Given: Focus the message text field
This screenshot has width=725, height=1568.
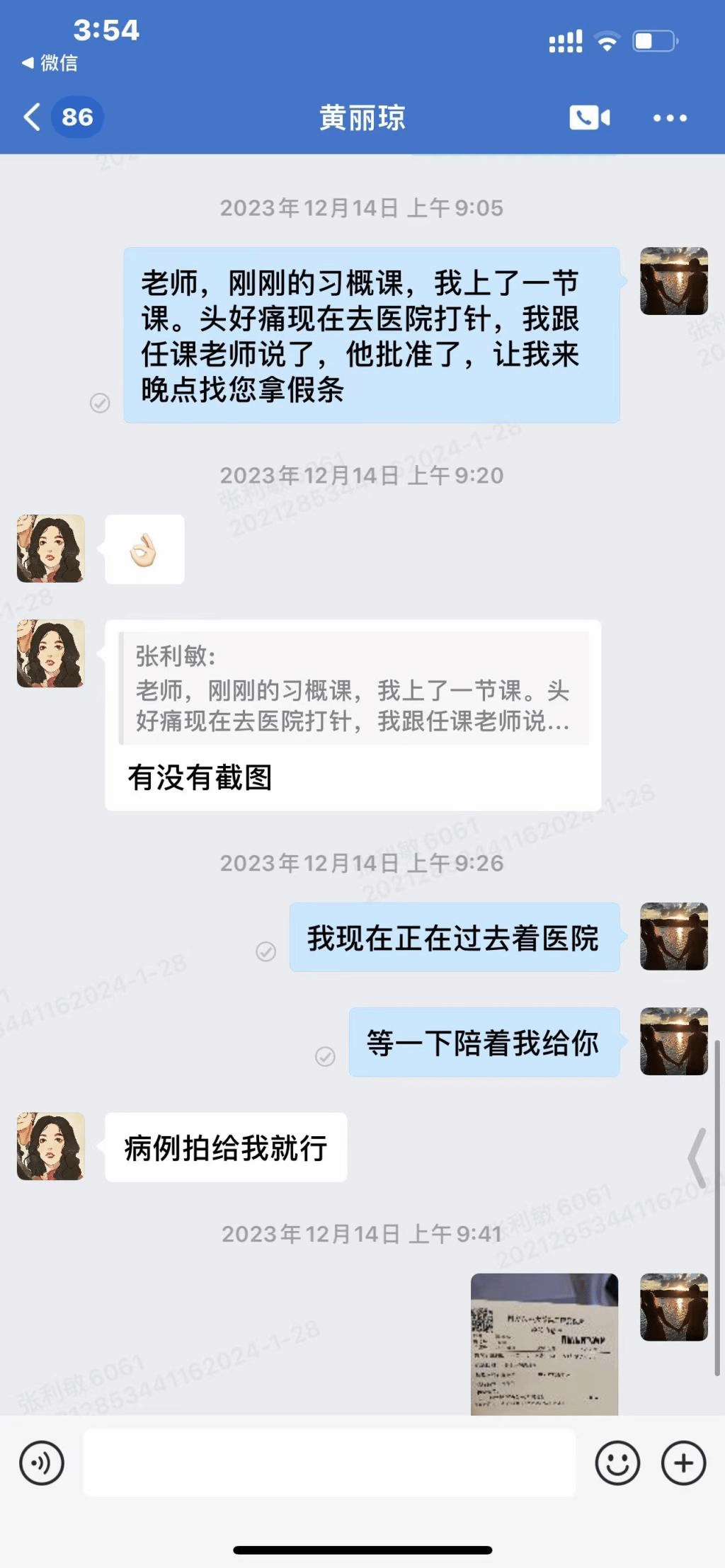Looking at the screenshot, I should [329, 1463].
